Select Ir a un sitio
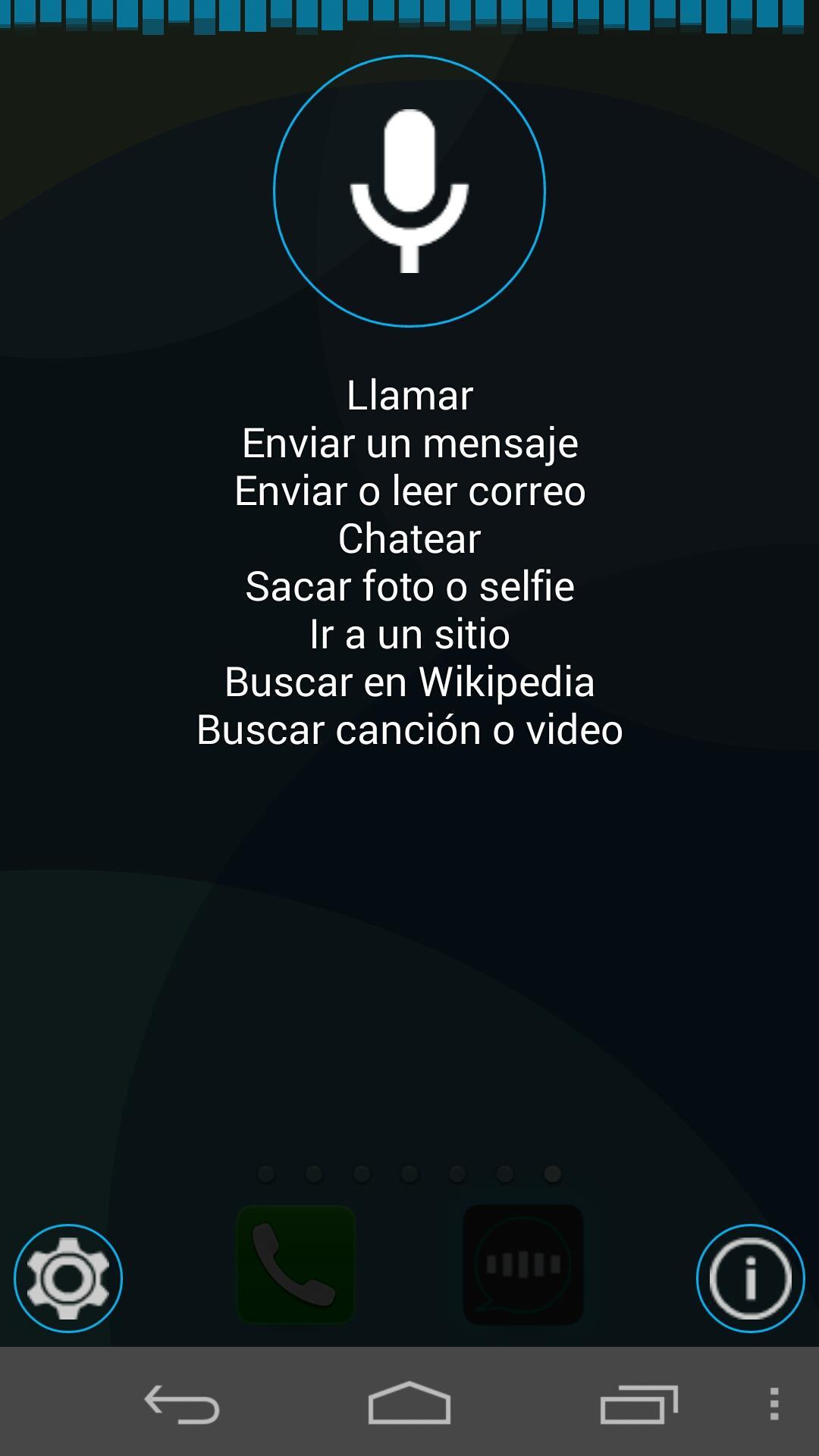The height and width of the screenshot is (1456, 819). pos(409,636)
